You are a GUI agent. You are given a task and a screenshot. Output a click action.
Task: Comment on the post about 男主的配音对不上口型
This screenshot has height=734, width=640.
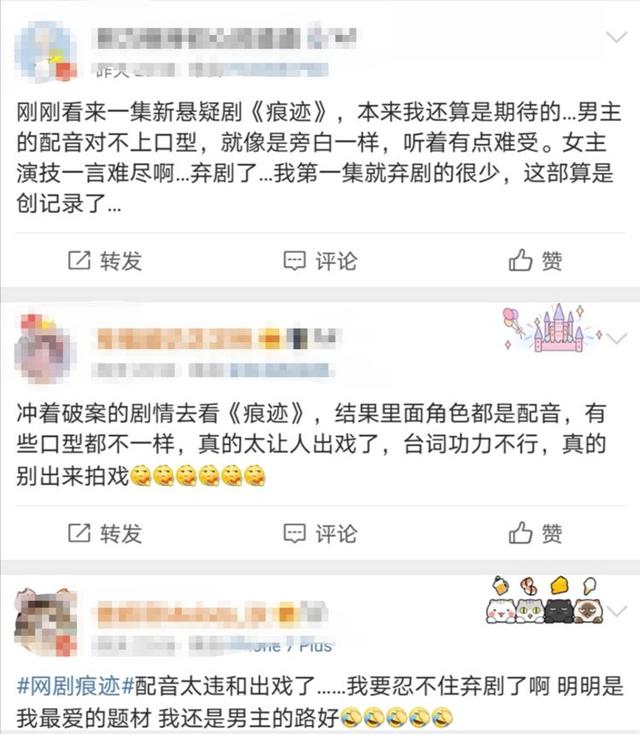(320, 261)
